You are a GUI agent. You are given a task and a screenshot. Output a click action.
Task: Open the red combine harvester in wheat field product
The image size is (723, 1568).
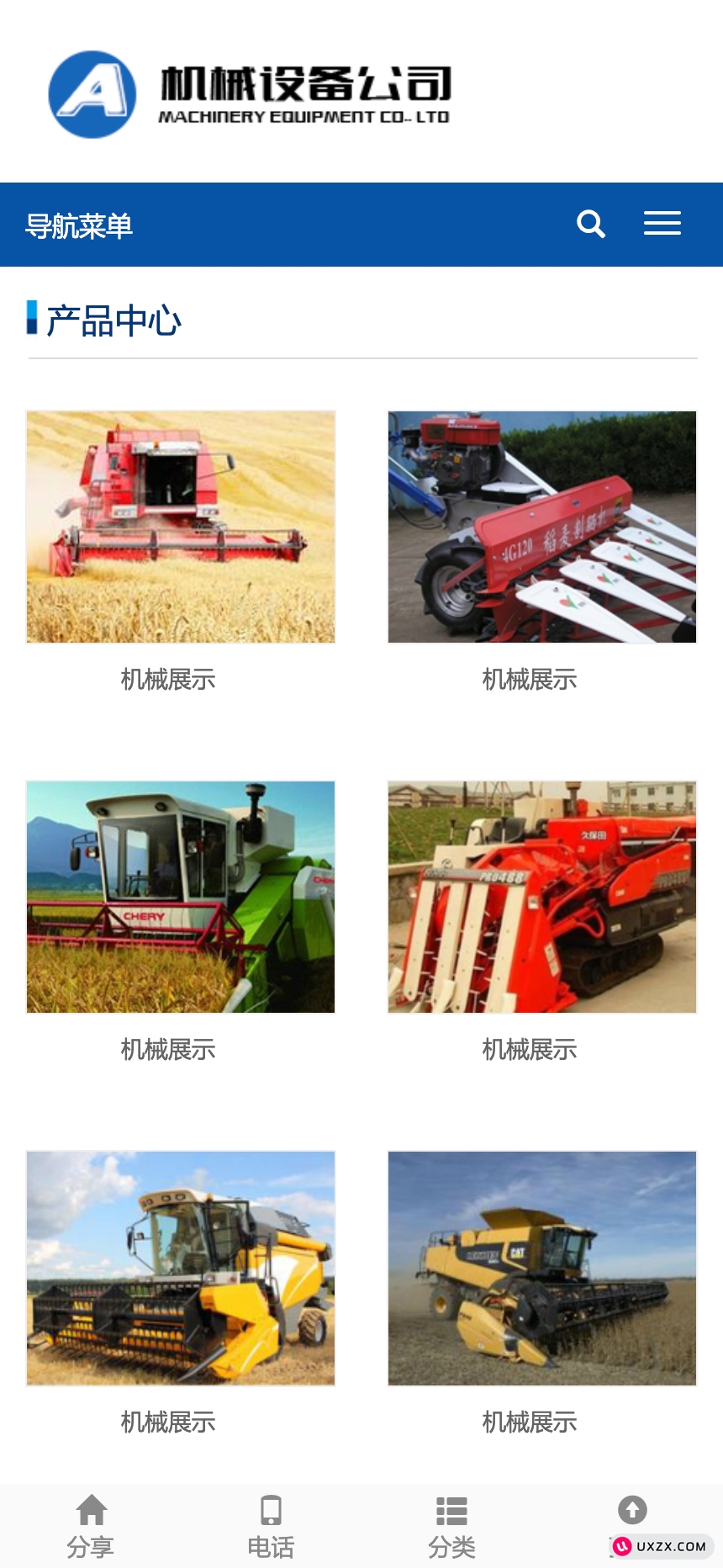click(181, 527)
